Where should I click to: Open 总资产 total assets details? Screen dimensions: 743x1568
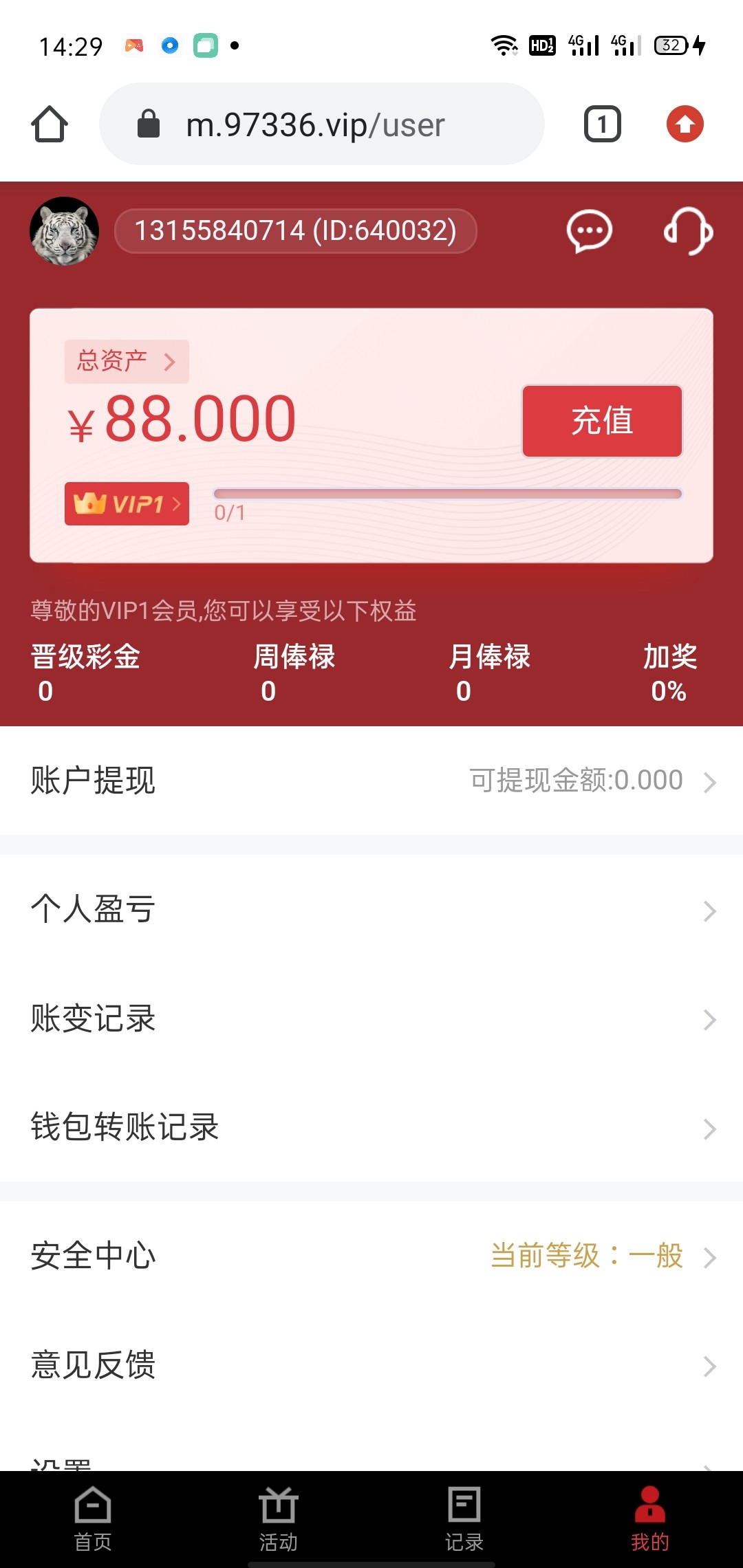(x=127, y=361)
